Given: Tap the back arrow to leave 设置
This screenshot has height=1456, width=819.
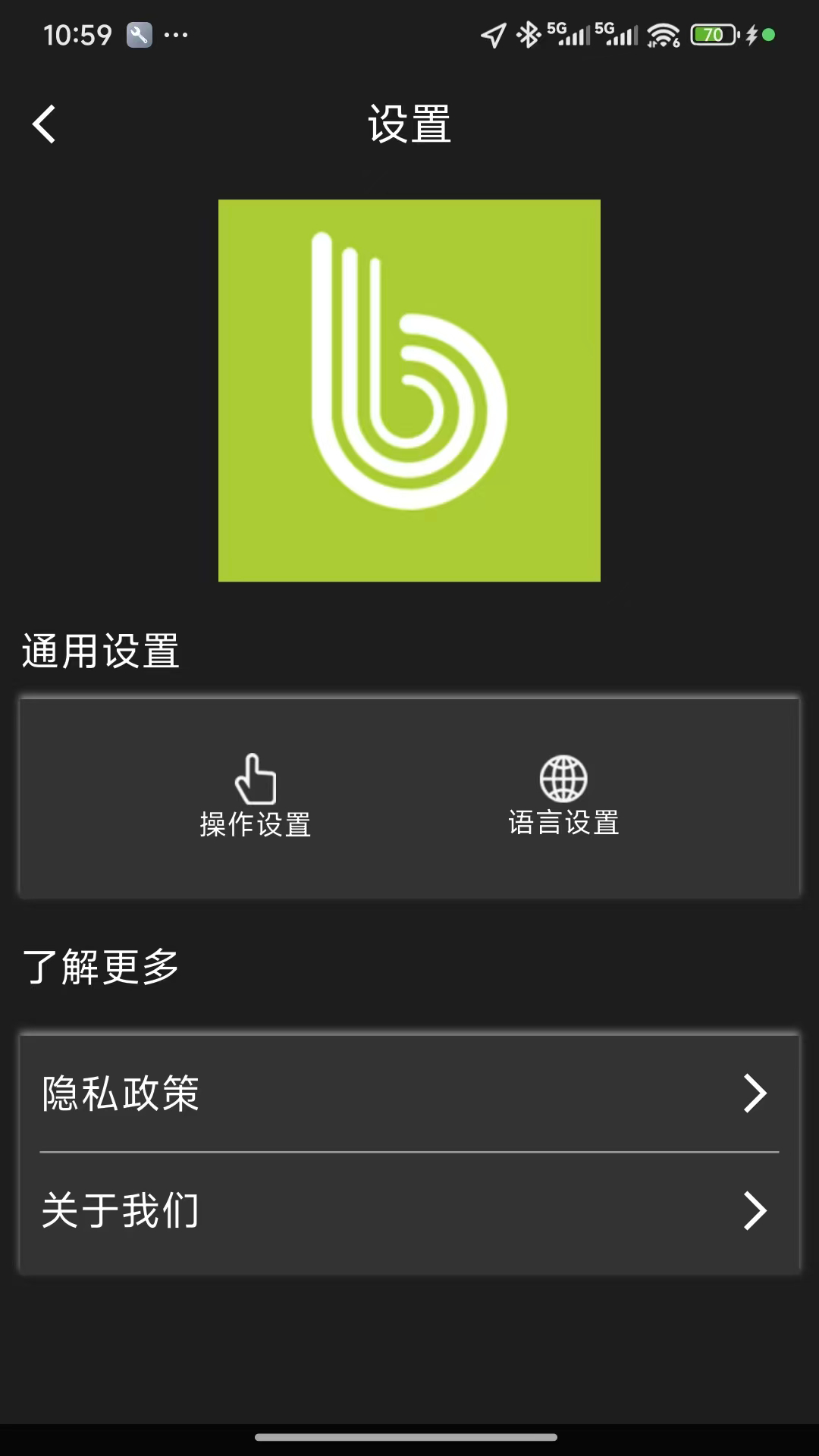Looking at the screenshot, I should [x=45, y=124].
